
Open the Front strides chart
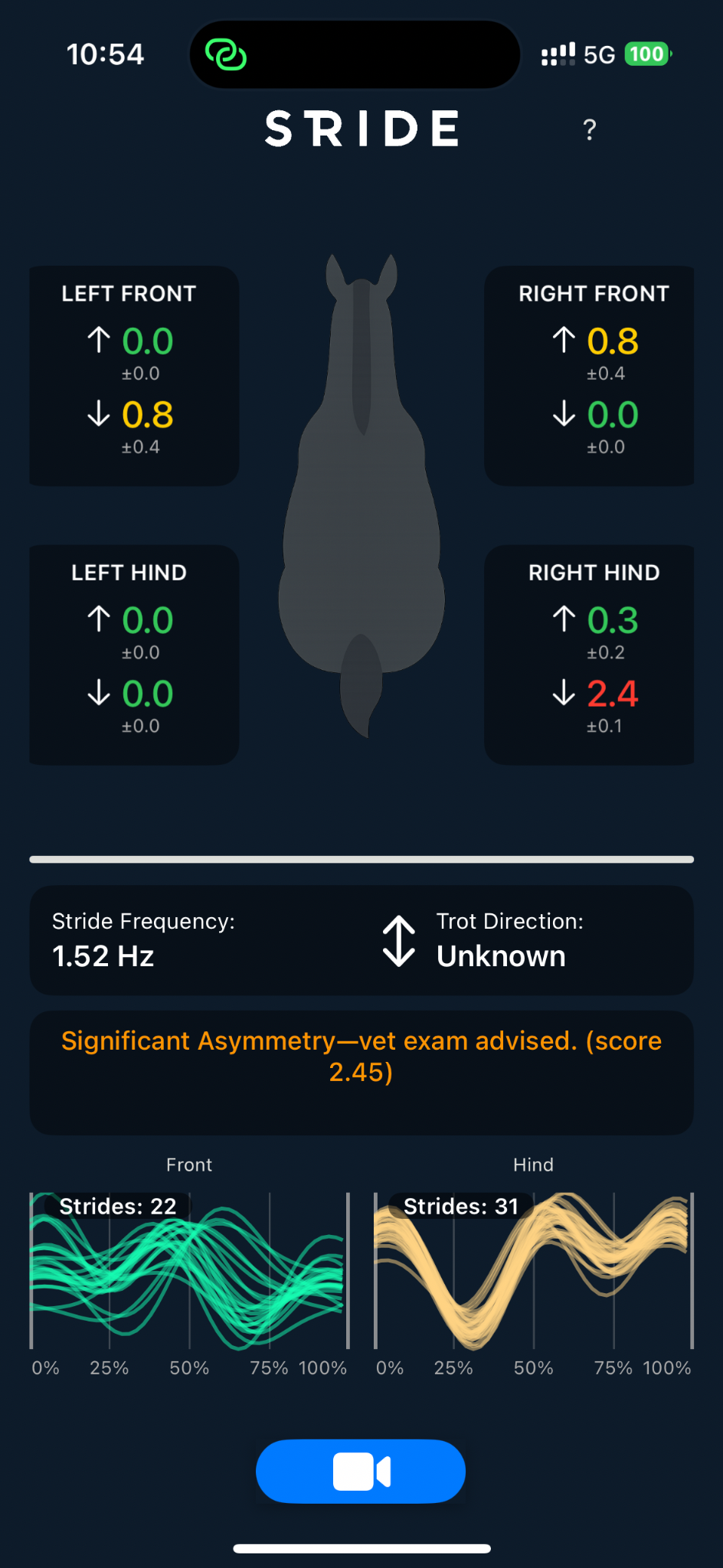pyautogui.click(x=189, y=1271)
